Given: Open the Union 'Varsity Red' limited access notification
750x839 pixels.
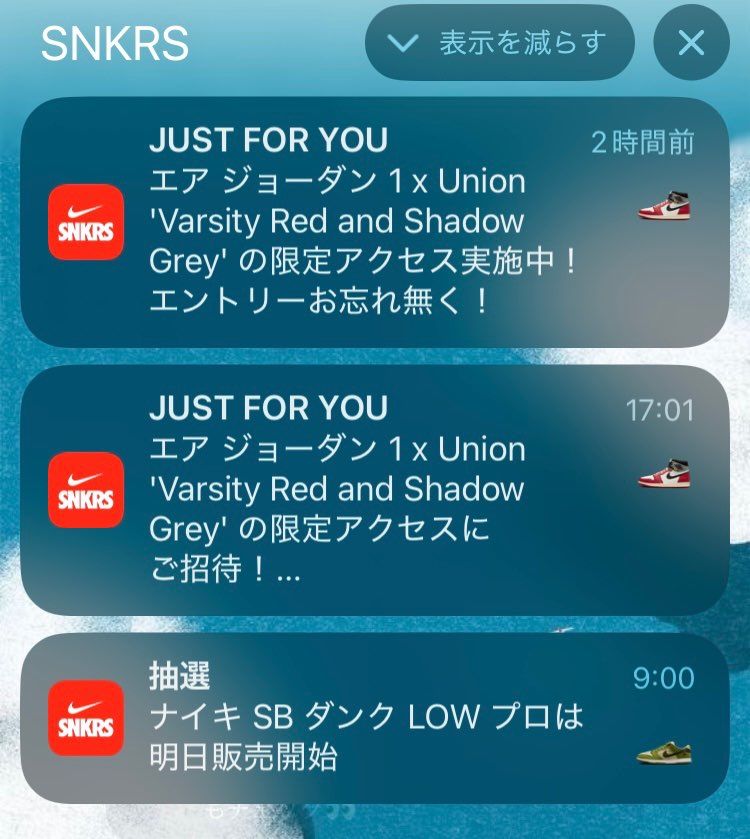Looking at the screenshot, I should tap(375, 490).
